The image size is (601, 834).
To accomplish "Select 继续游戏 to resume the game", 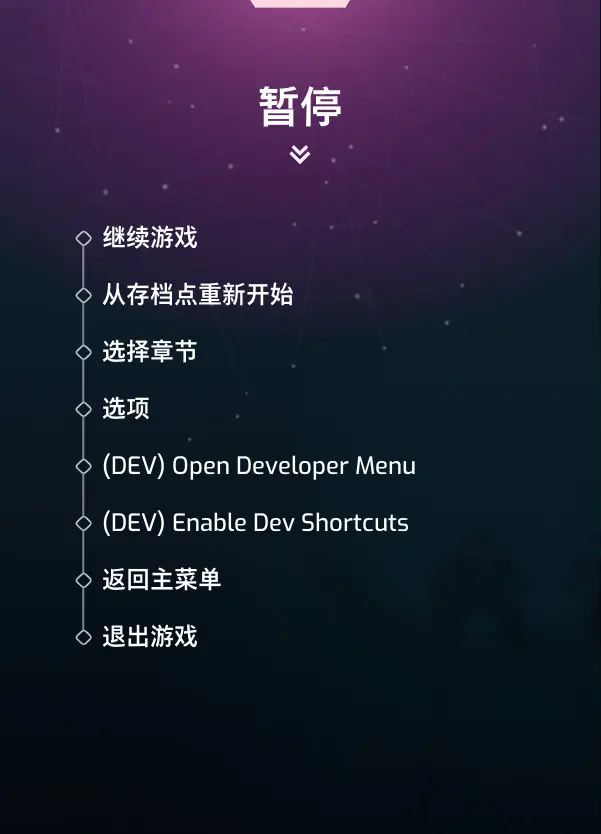I will pyautogui.click(x=150, y=238).
